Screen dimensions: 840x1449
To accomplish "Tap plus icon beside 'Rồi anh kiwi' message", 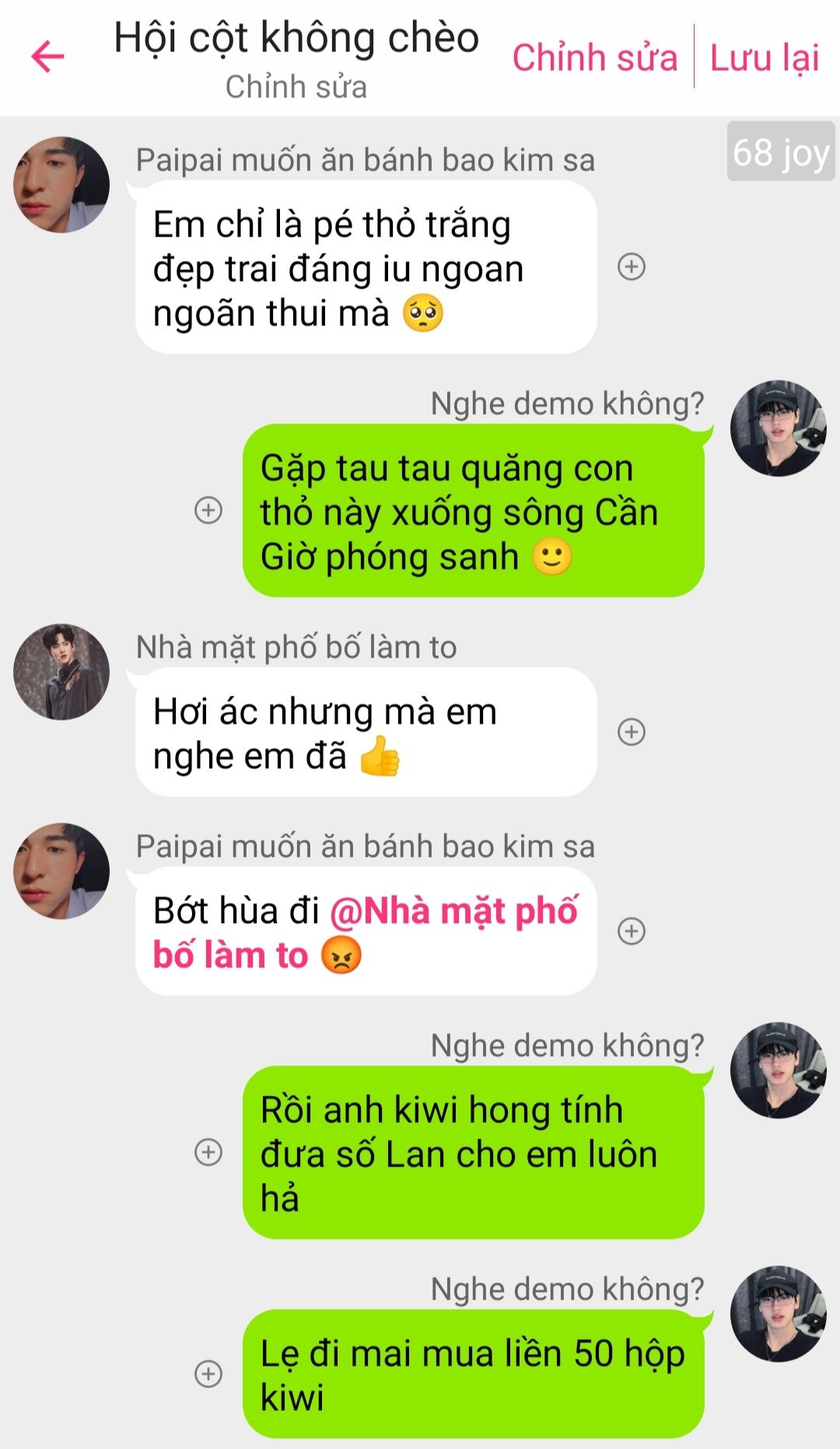I will point(208,1152).
